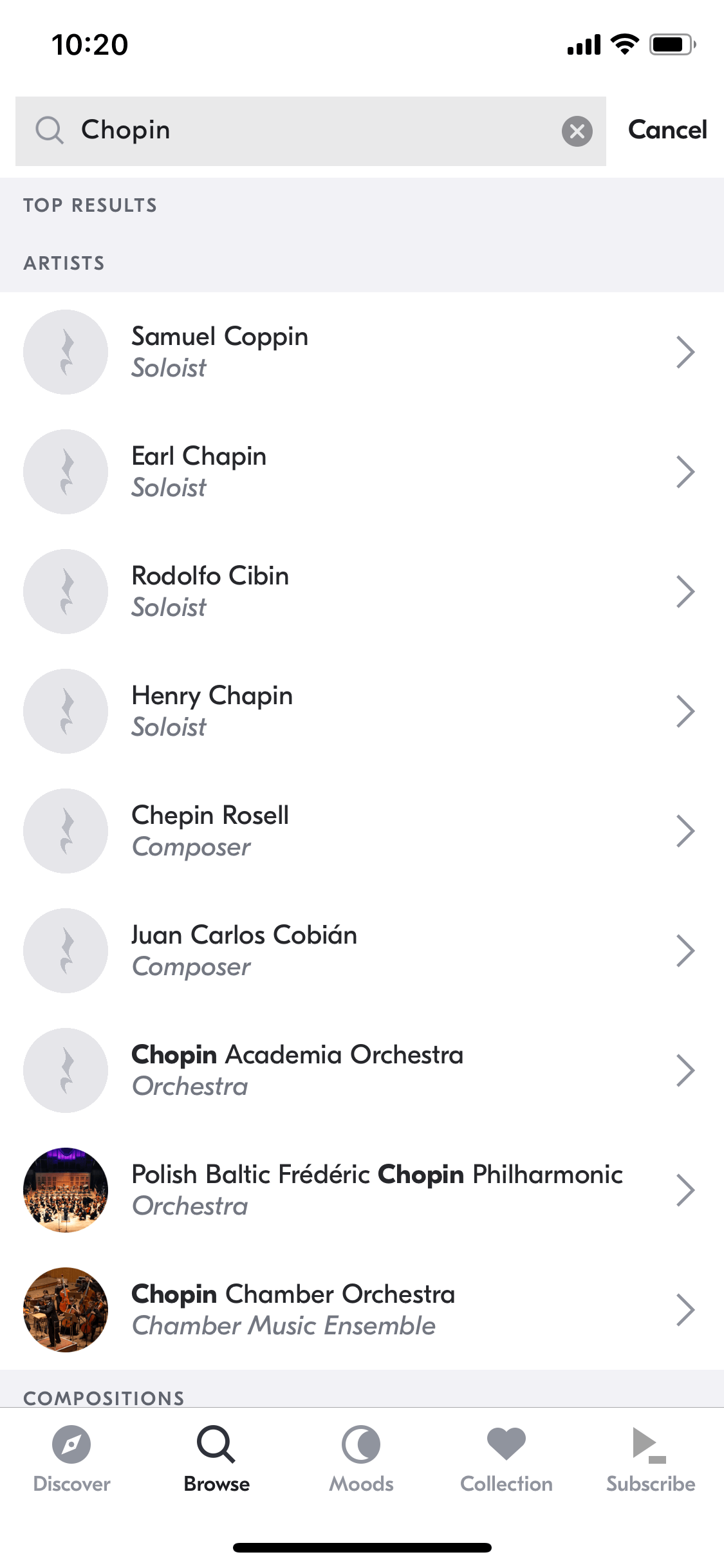The height and width of the screenshot is (1568, 724).
Task: Open composer Chepin Rosell
Action: 362,831
